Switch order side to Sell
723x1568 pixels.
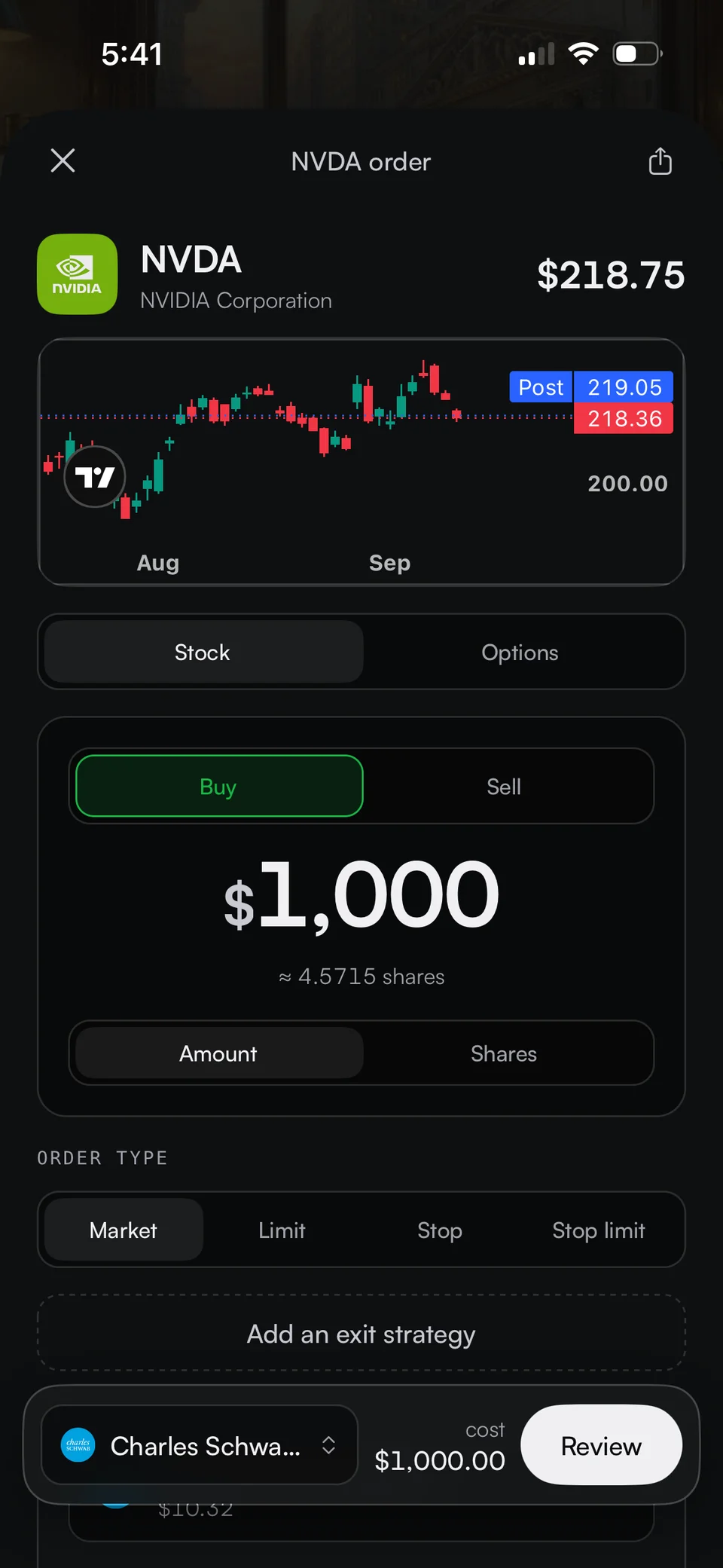(x=504, y=786)
